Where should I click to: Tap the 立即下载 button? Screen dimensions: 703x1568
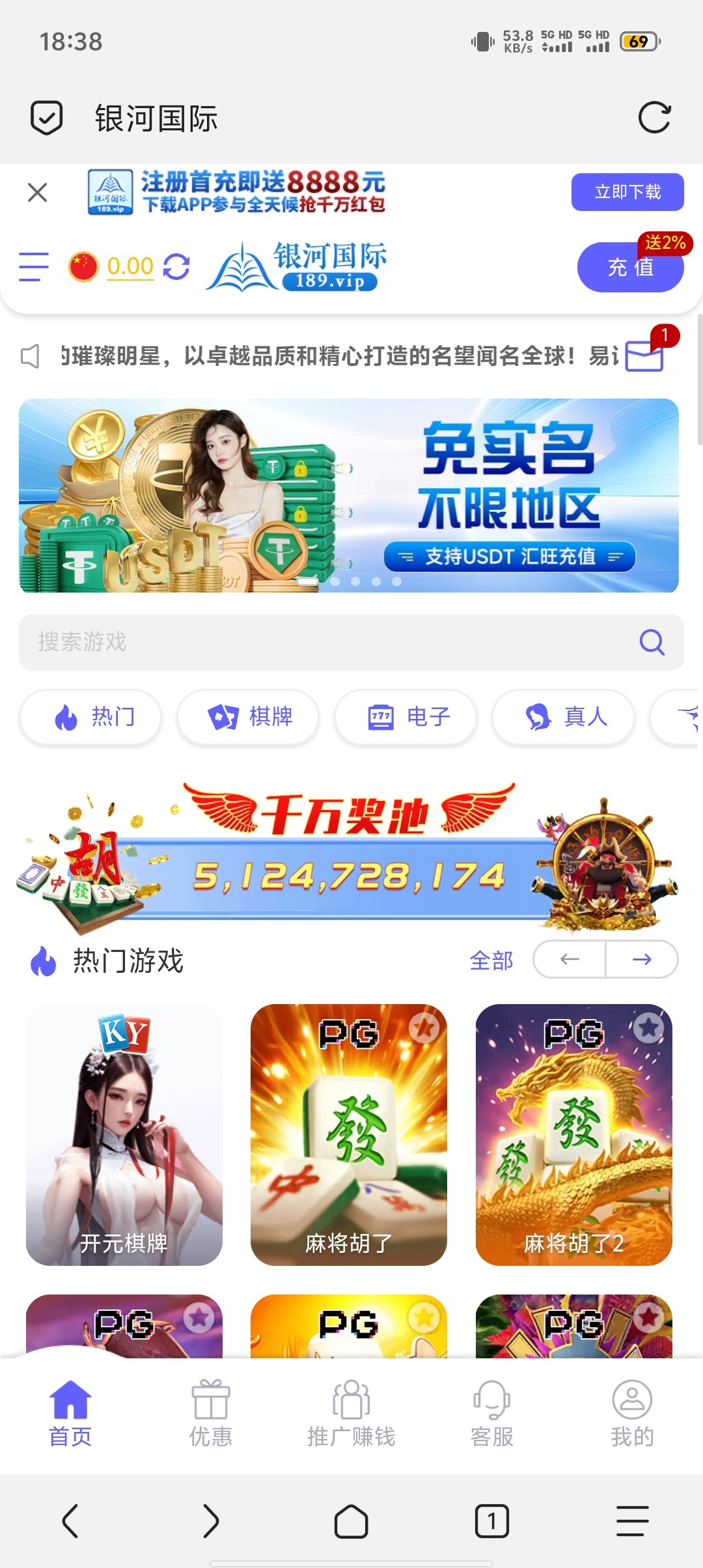[x=627, y=192]
